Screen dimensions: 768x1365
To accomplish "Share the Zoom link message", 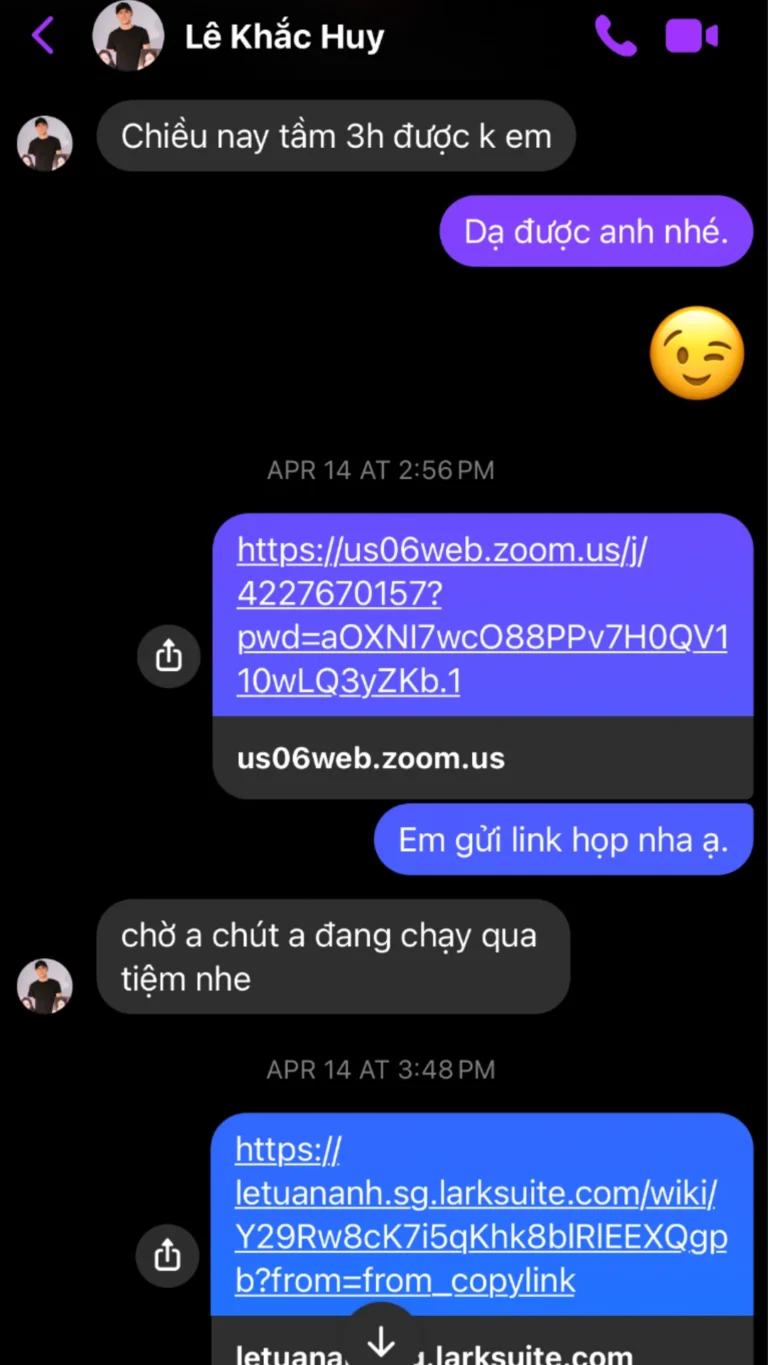I will click(169, 656).
